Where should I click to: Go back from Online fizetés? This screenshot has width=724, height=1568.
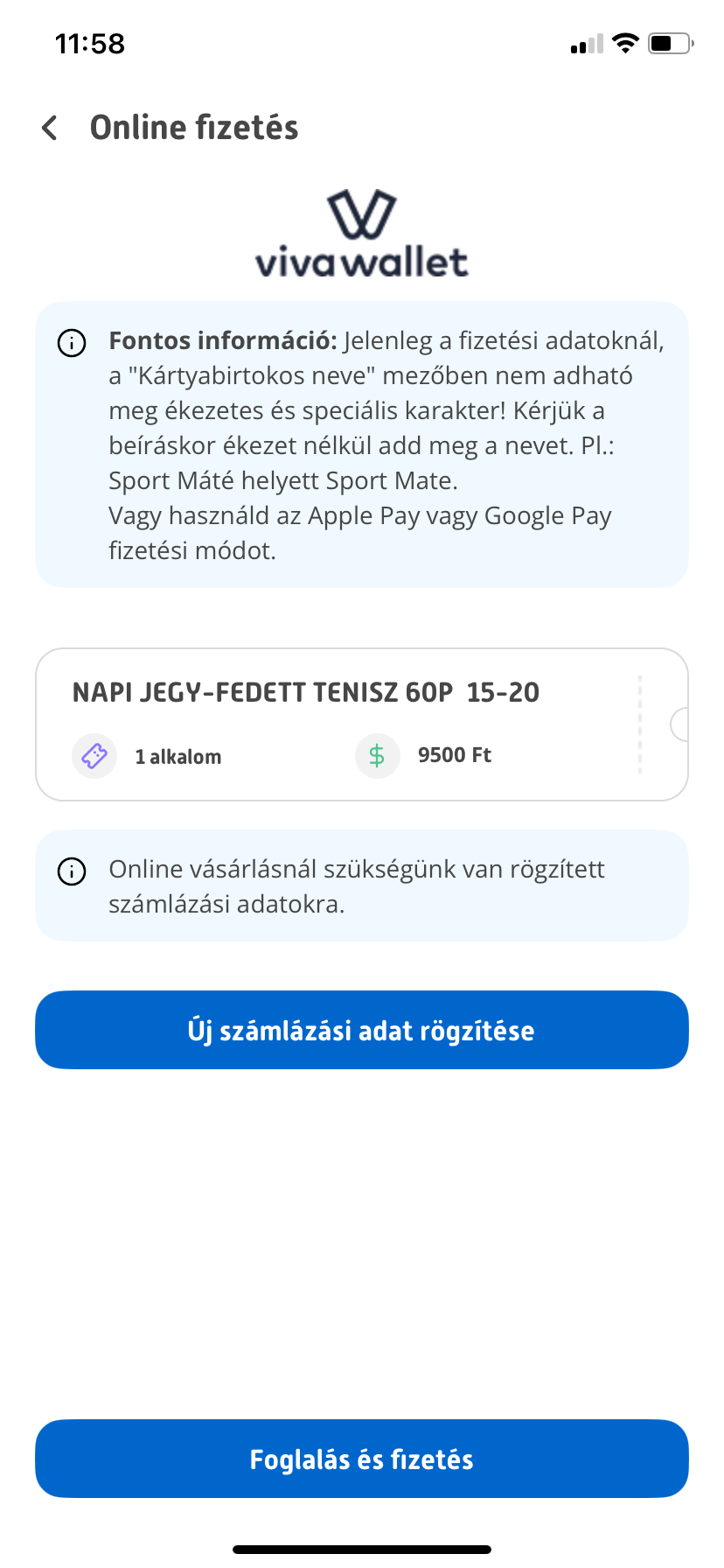click(50, 128)
